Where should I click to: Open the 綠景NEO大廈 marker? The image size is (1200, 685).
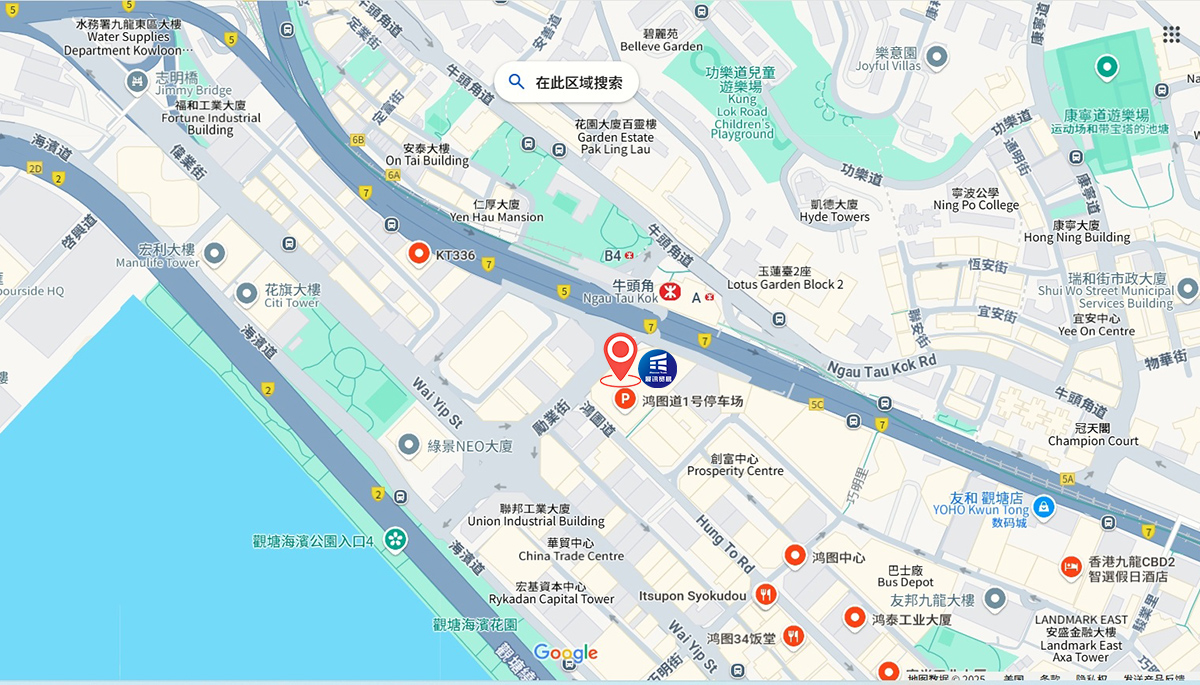[x=409, y=445]
